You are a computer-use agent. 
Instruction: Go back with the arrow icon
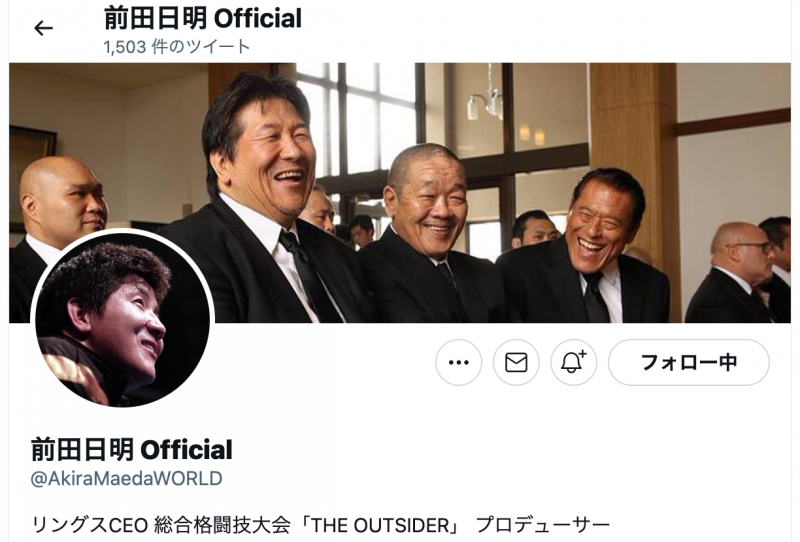click(x=43, y=28)
